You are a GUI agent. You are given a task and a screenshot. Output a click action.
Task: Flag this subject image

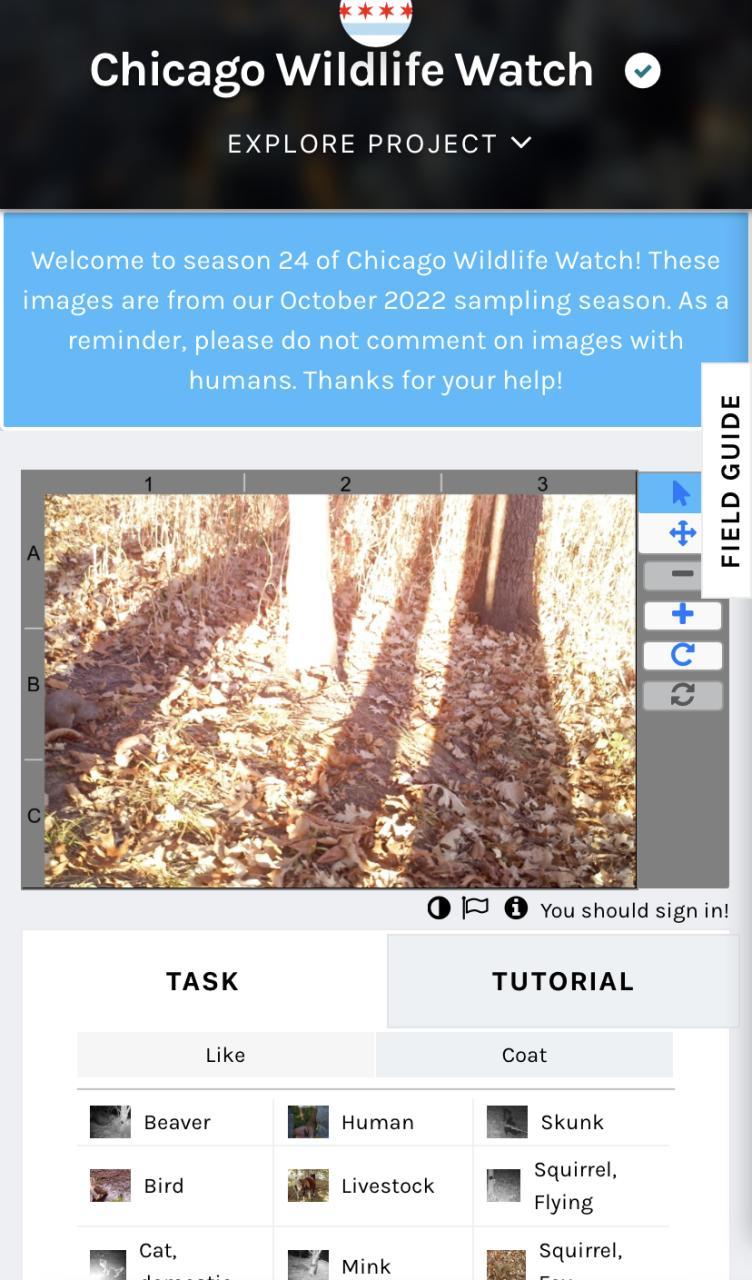point(475,908)
